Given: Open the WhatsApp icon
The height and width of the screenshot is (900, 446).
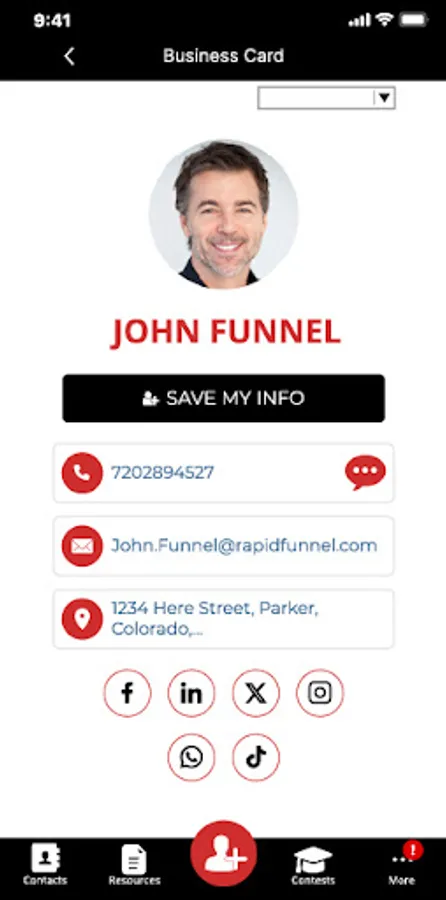Looking at the screenshot, I should click(x=191, y=758).
